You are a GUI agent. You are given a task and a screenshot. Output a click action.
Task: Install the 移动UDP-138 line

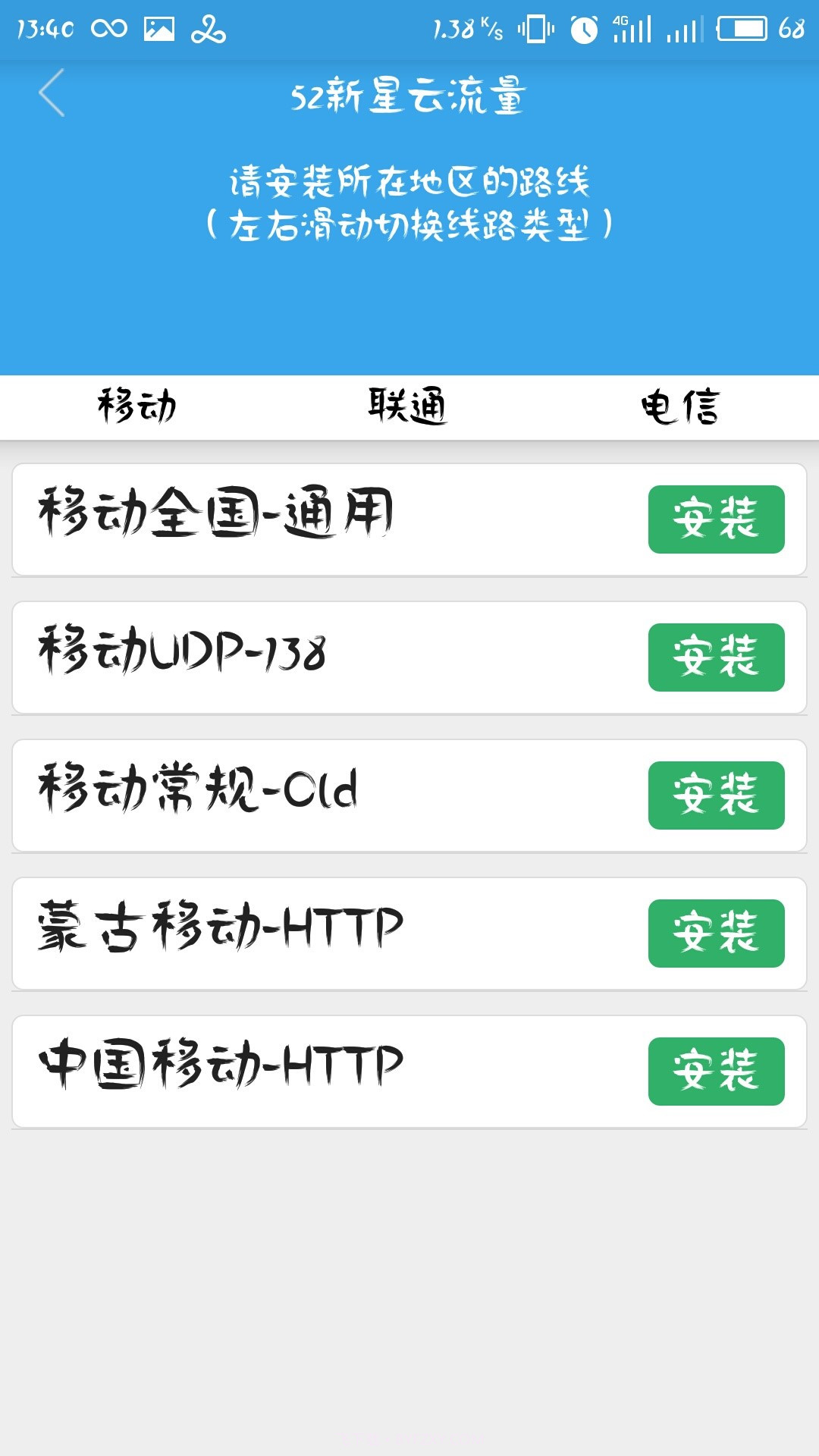716,658
